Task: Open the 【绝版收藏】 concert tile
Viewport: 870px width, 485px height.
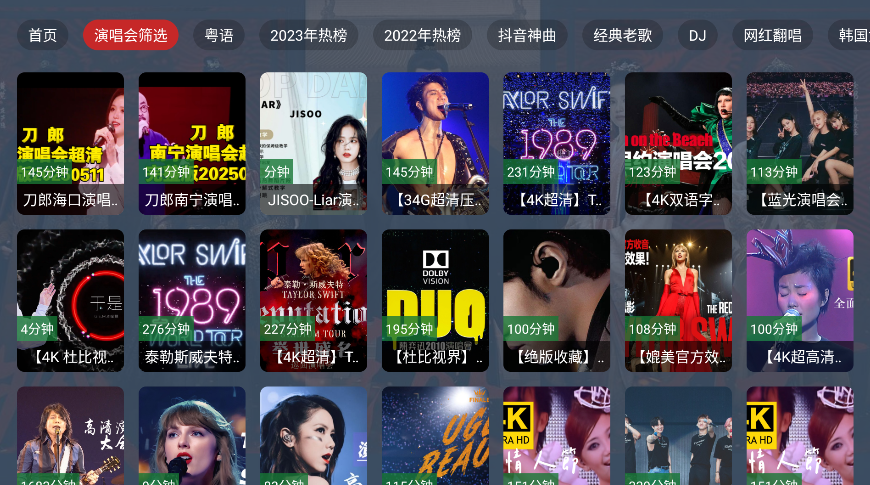Action: [556, 300]
